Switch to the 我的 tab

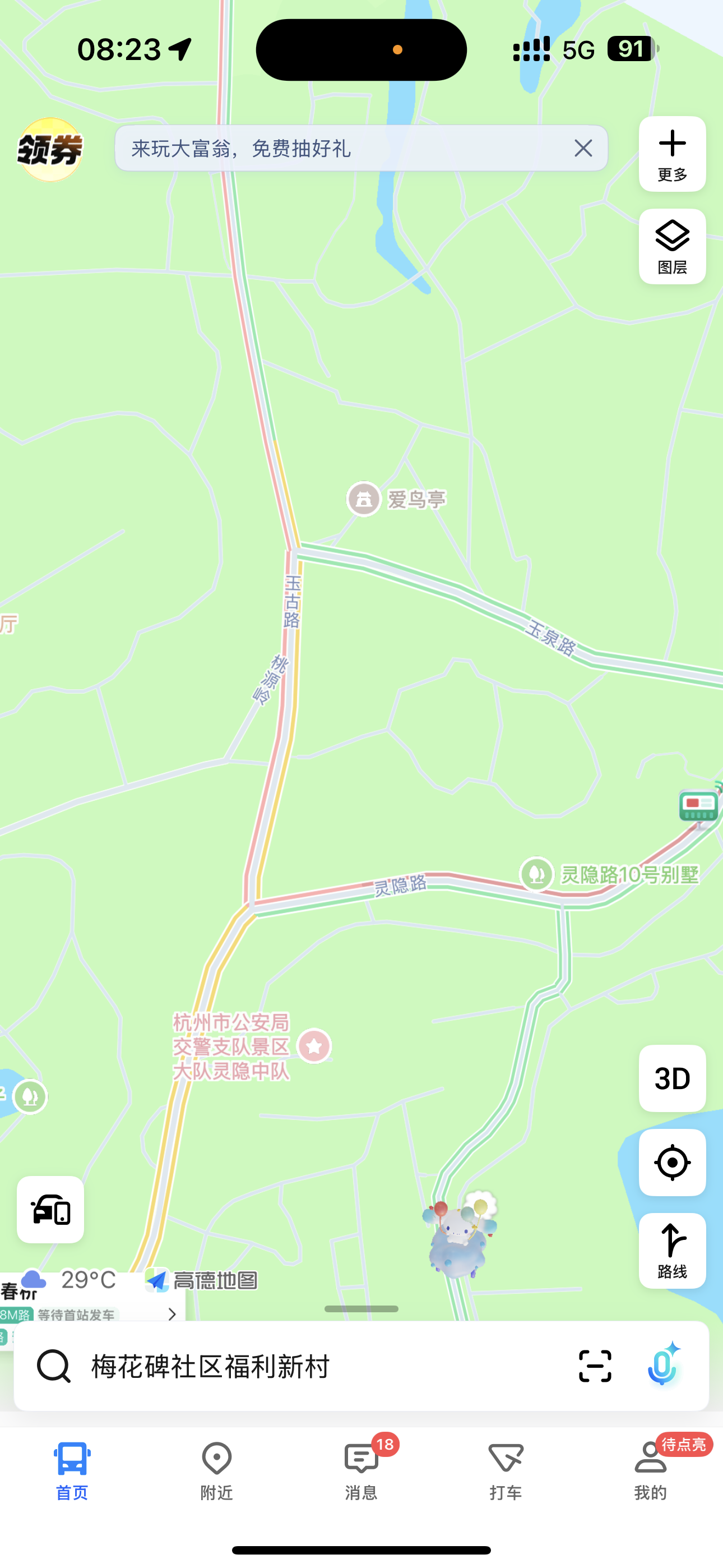tap(651, 1471)
